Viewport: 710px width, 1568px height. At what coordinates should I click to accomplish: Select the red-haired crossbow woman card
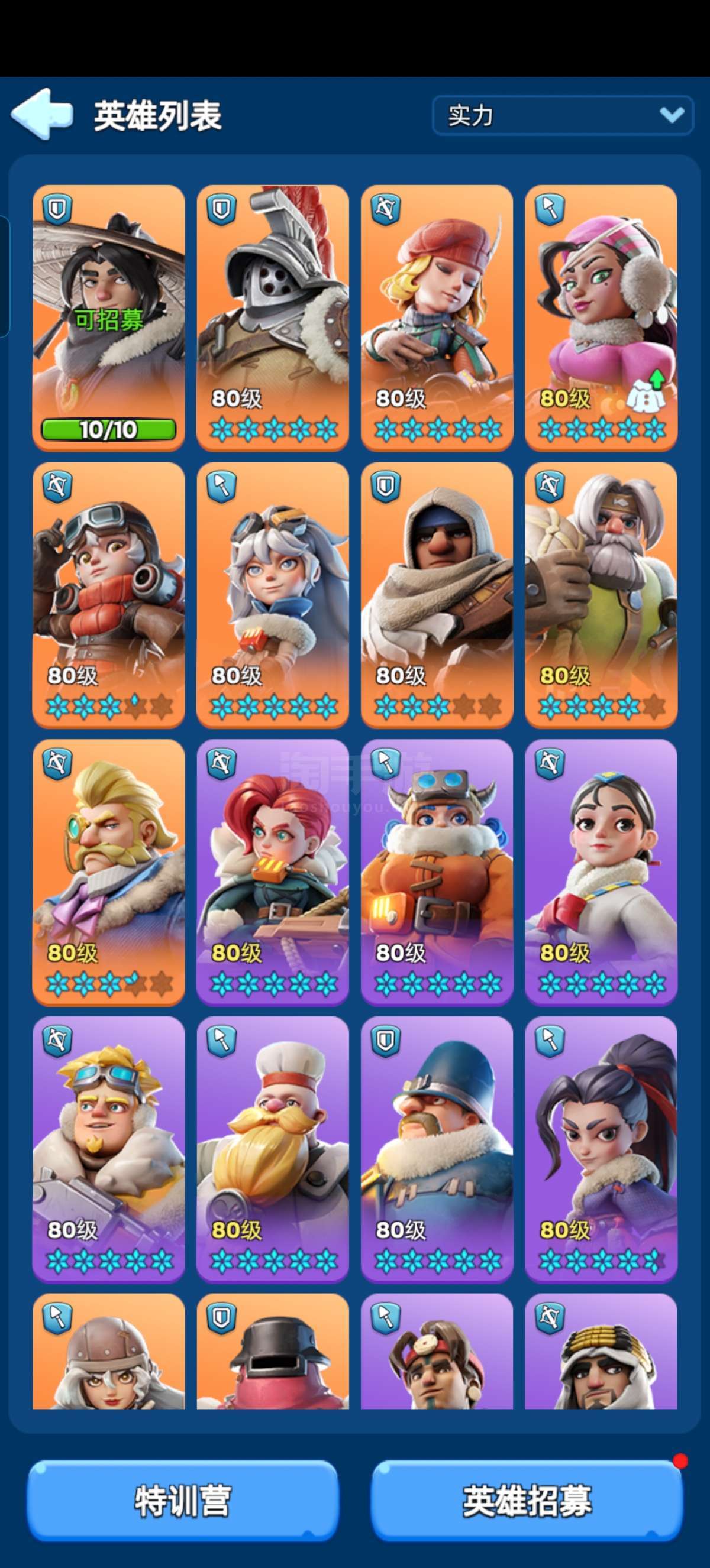tap(272, 872)
